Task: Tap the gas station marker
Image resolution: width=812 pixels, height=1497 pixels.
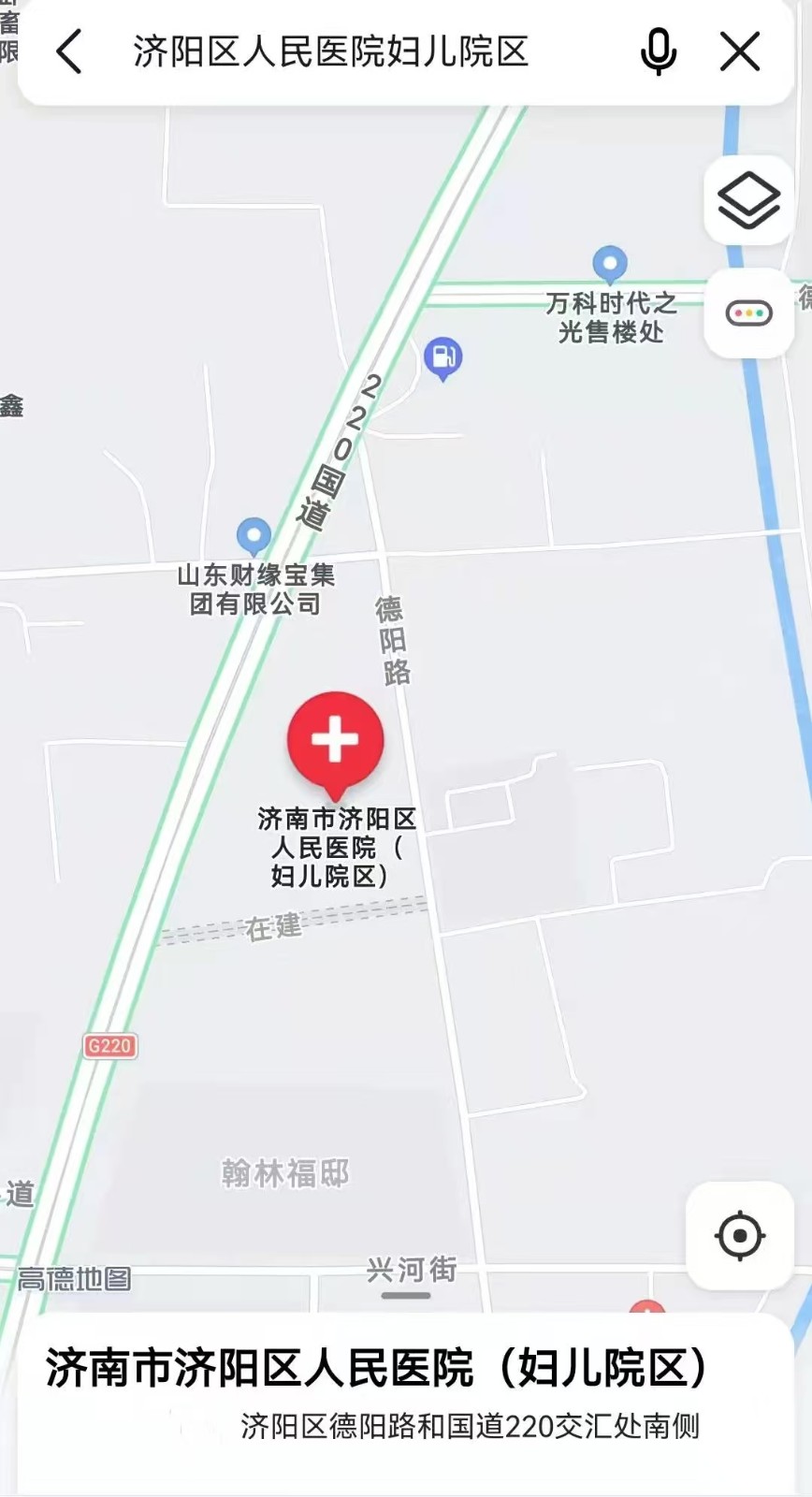Action: click(x=442, y=358)
